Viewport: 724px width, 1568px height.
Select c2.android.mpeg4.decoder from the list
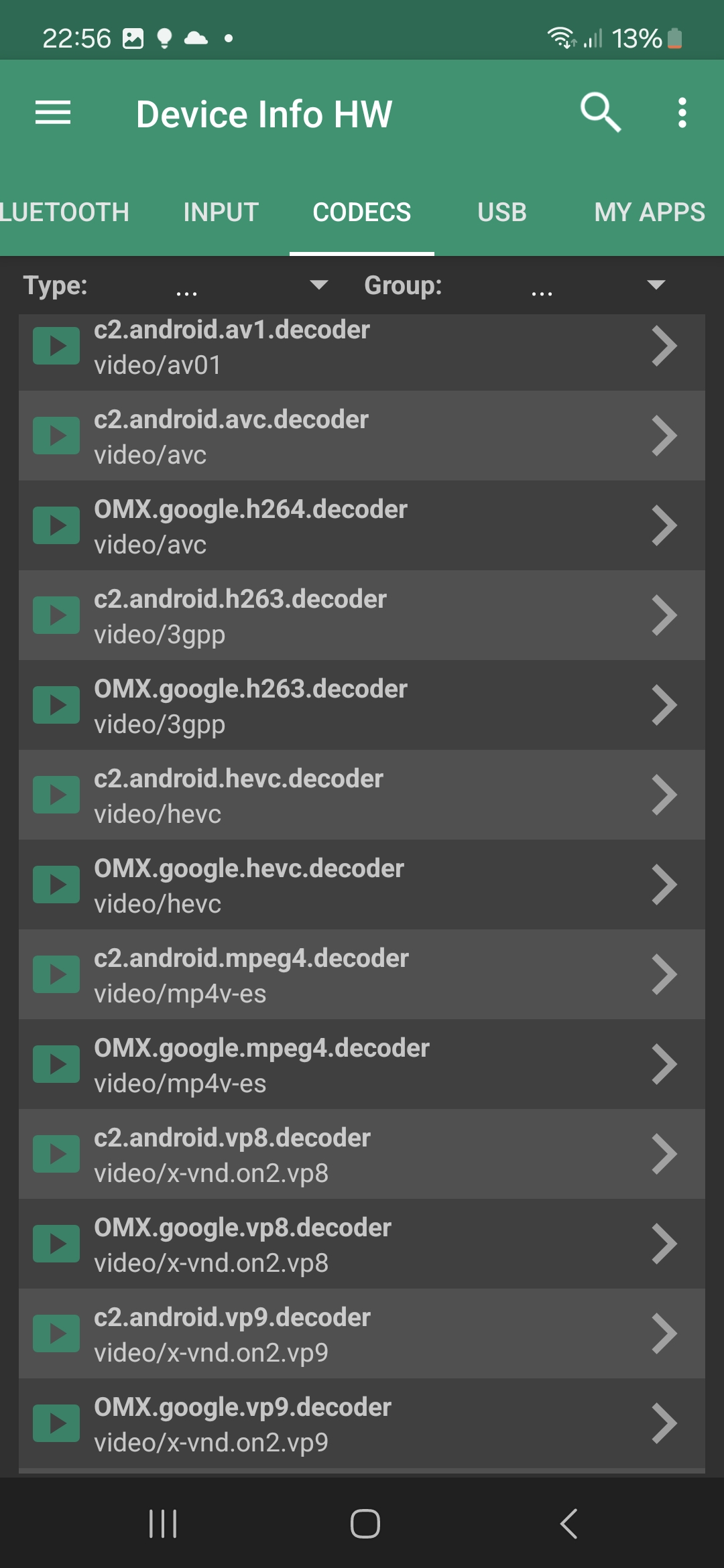click(x=362, y=975)
